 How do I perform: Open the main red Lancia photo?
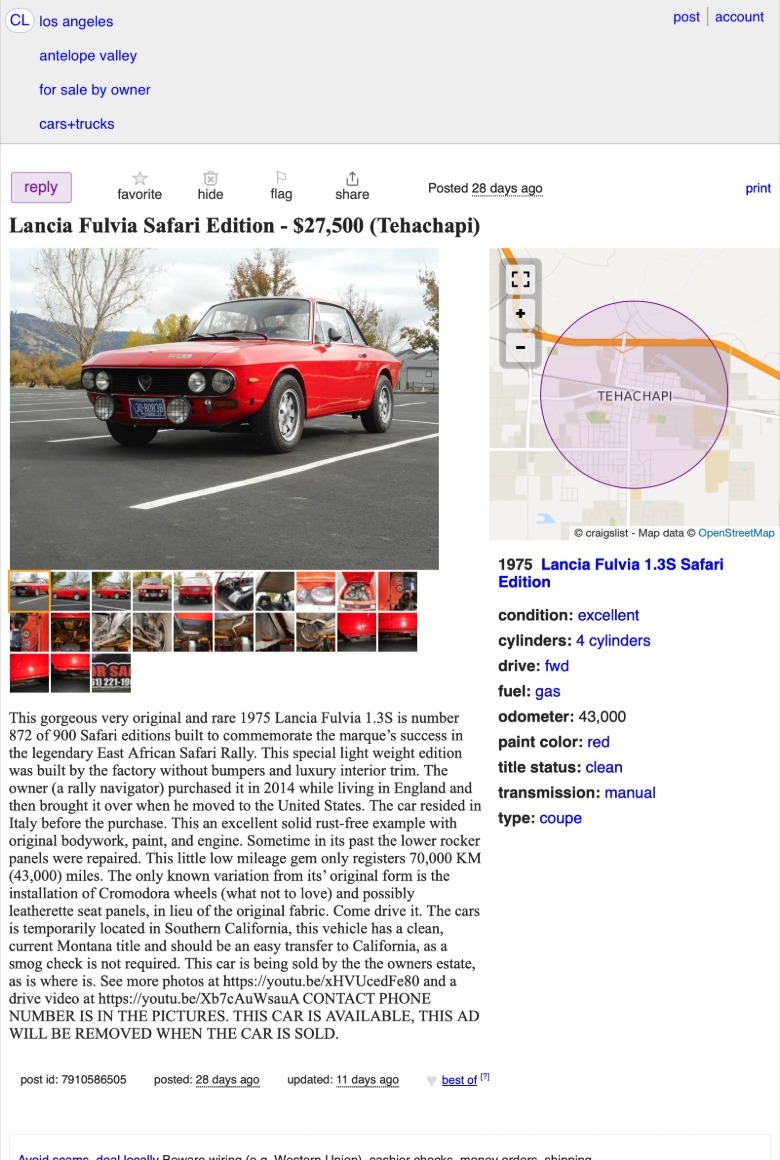click(x=224, y=408)
